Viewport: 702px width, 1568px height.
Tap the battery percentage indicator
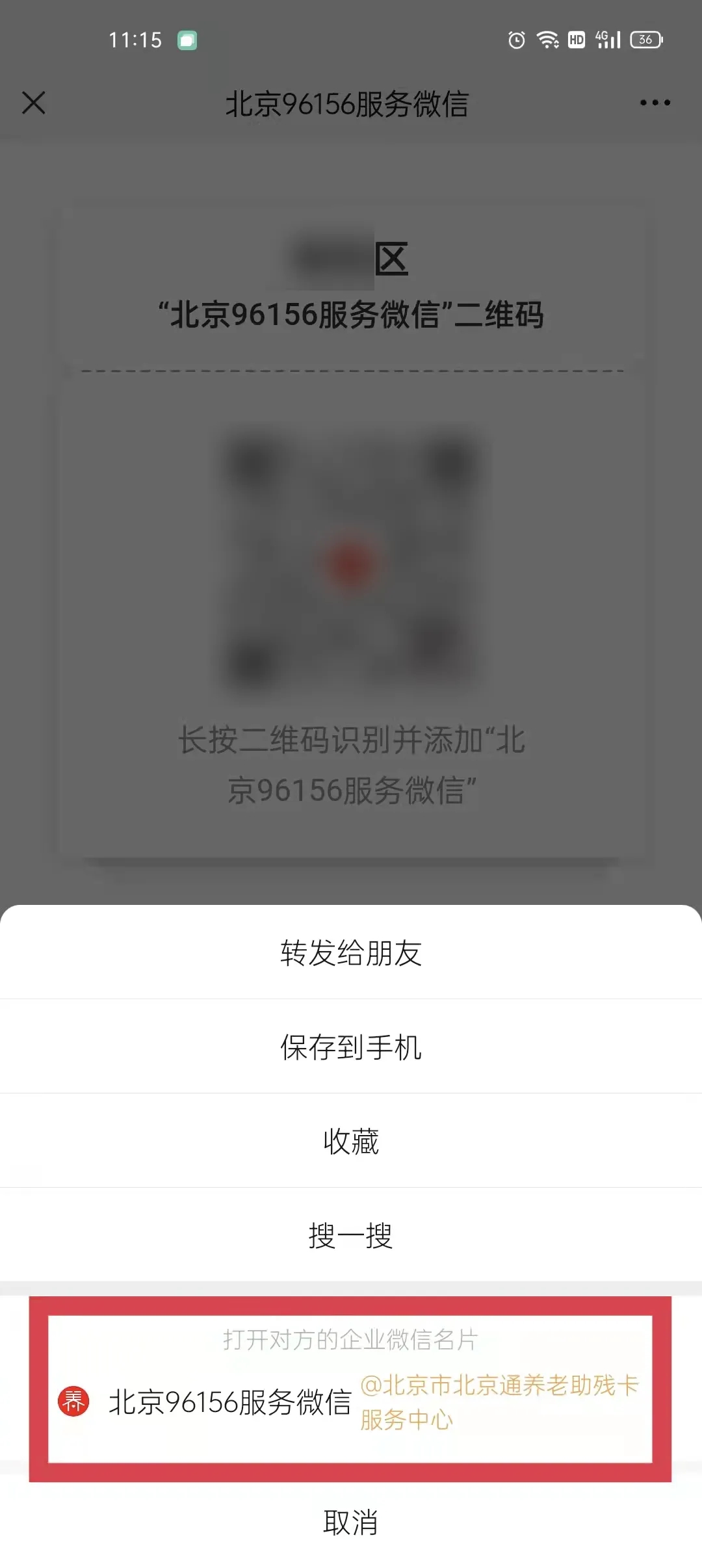(645, 41)
